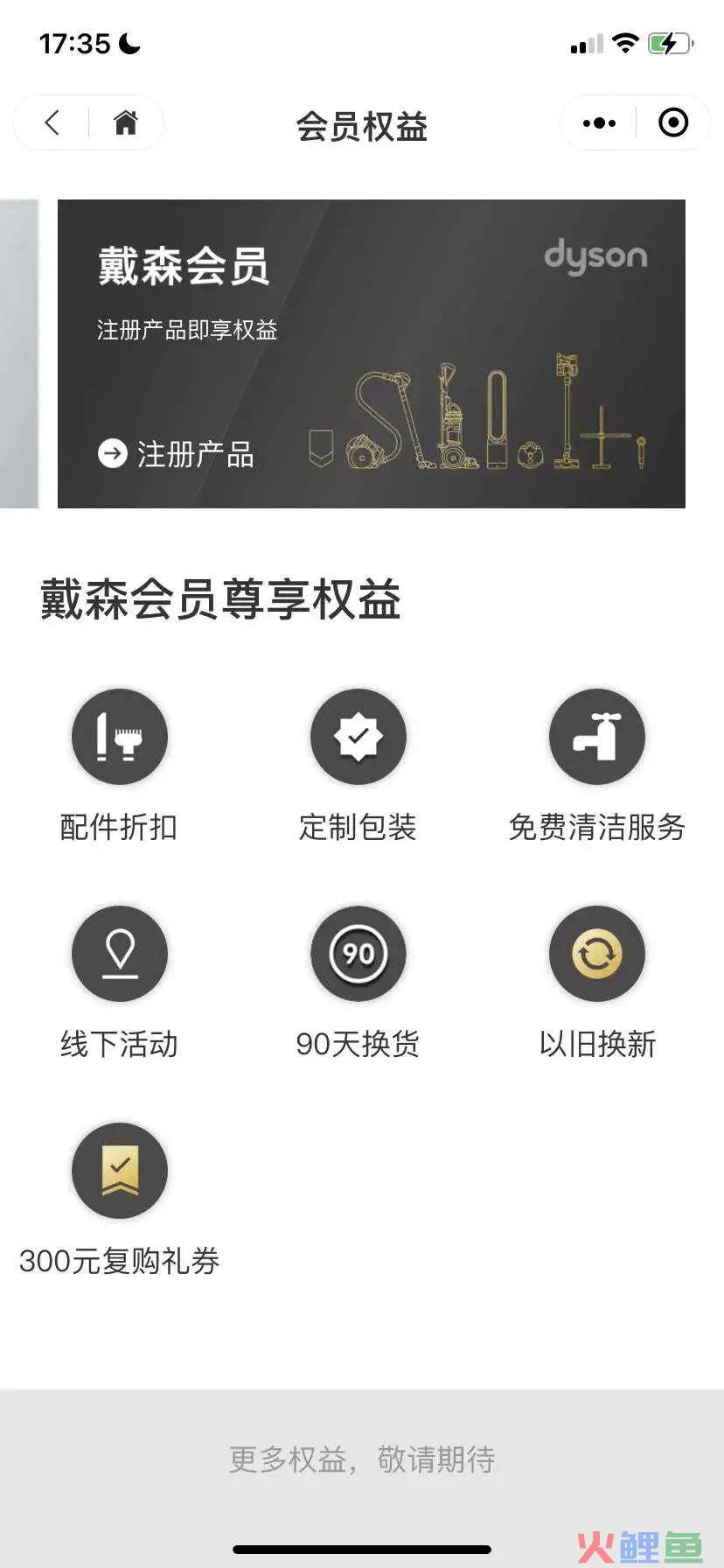Open the three-dot more menu
This screenshot has height=1568, width=724.
599,123
